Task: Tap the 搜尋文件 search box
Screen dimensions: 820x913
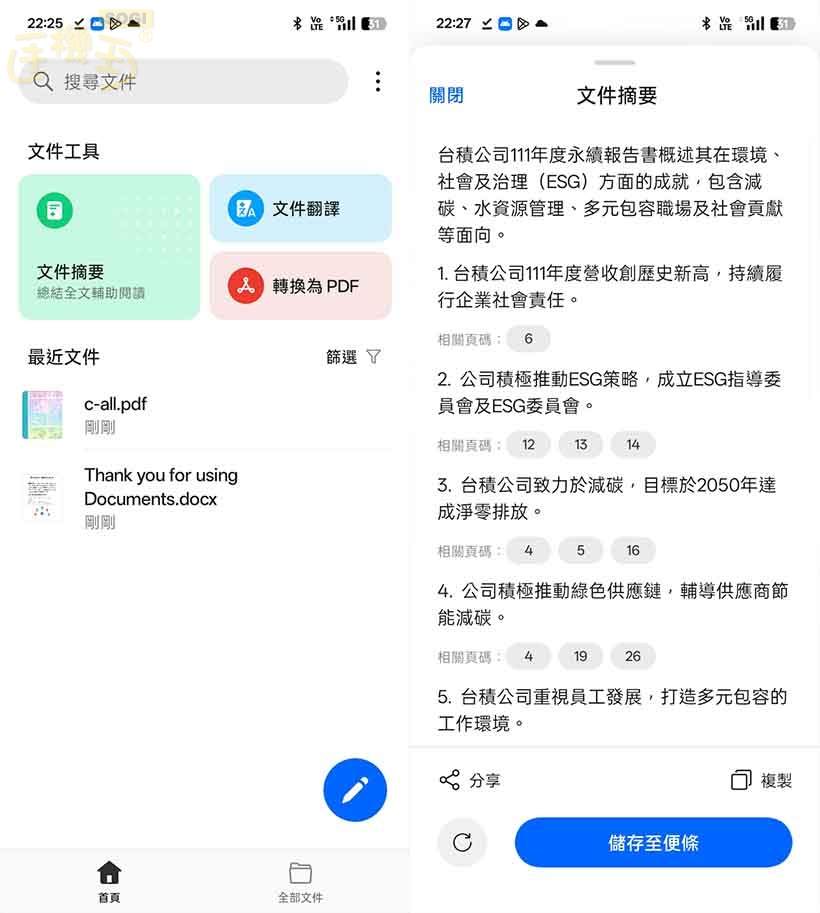Action: point(183,82)
